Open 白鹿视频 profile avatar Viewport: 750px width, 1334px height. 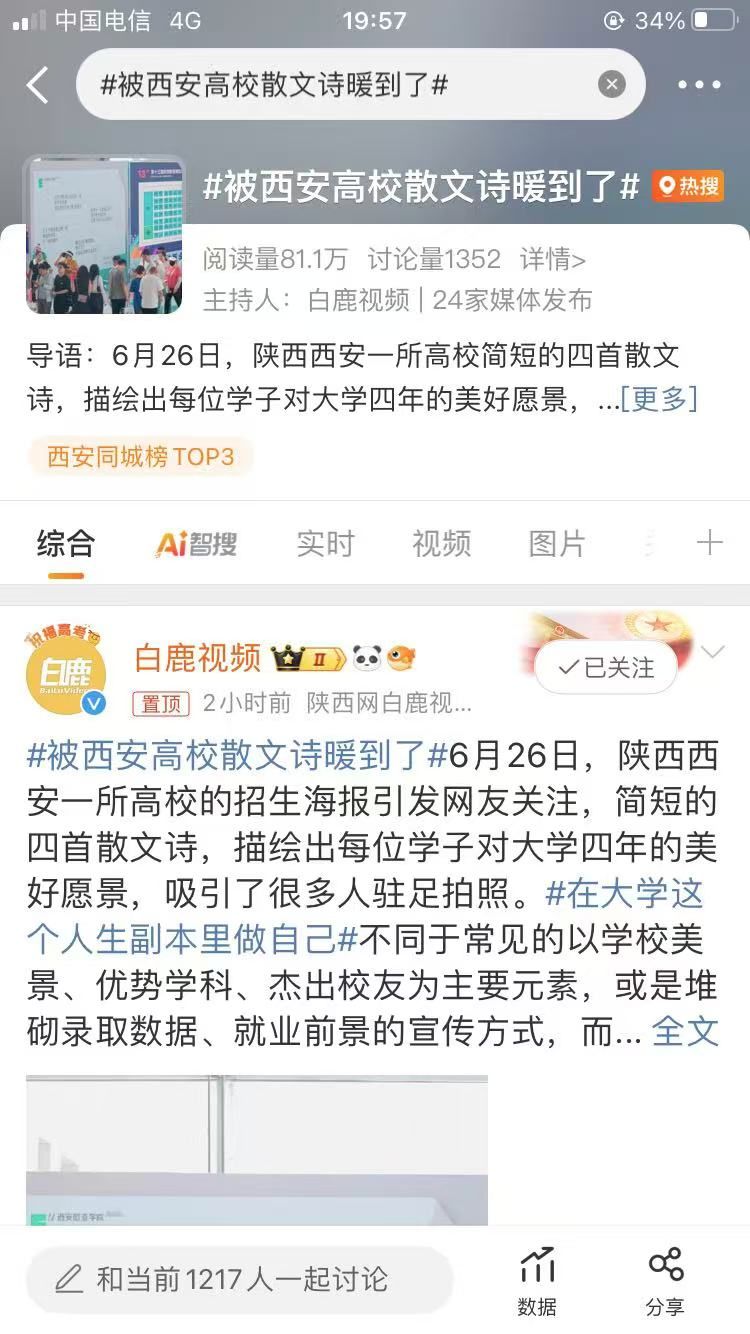(x=66, y=674)
